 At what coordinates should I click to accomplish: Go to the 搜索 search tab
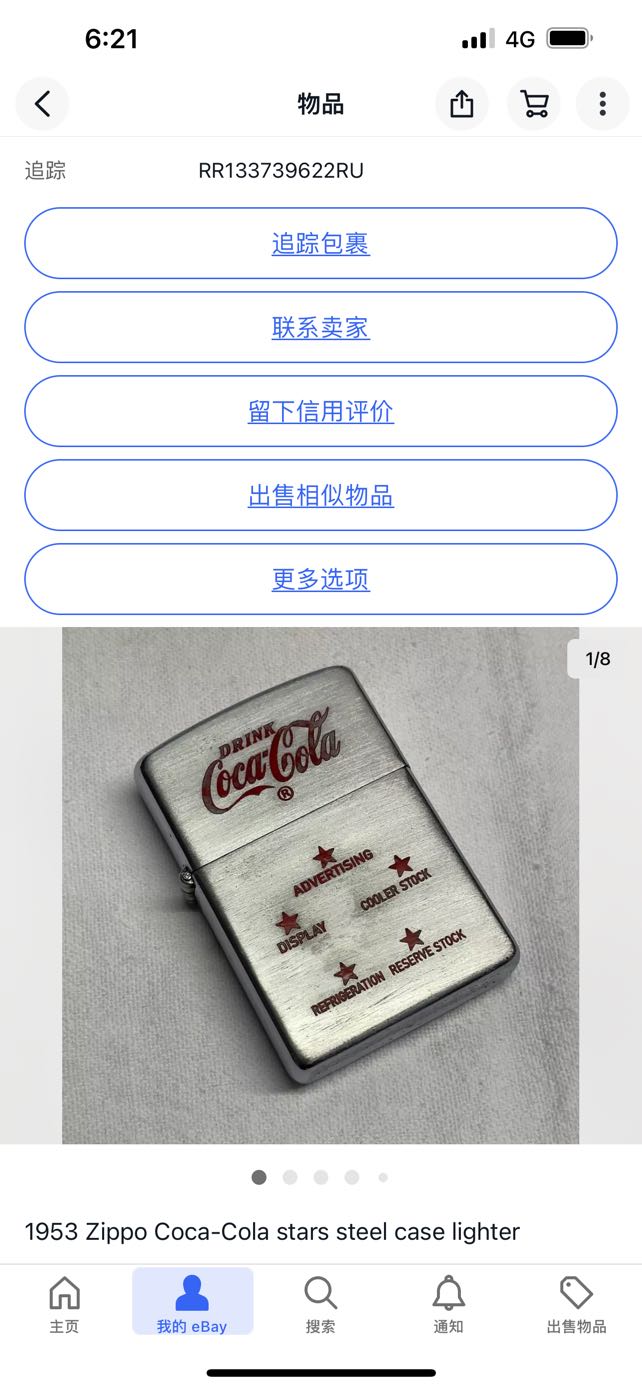(320, 1304)
